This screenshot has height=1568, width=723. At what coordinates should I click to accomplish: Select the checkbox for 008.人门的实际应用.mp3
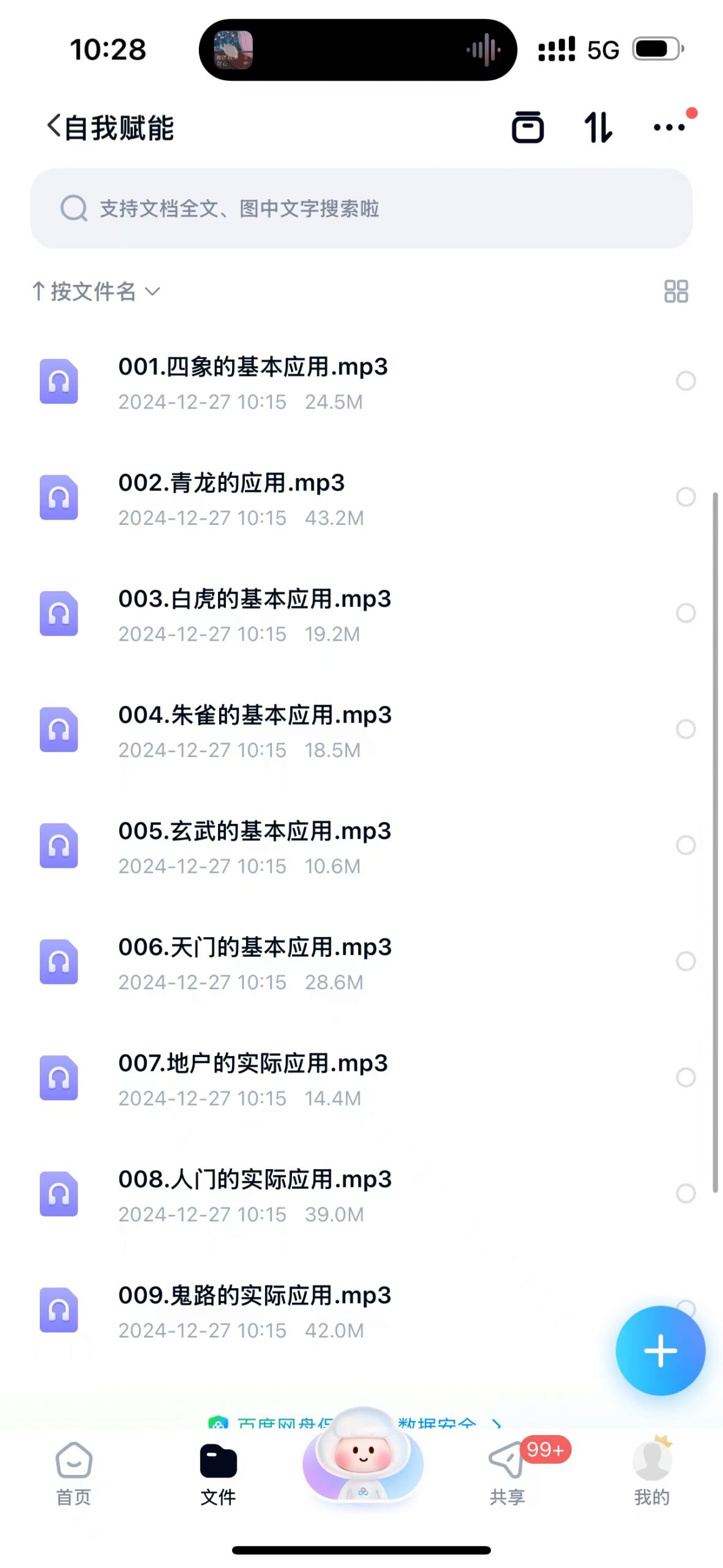click(x=685, y=1193)
